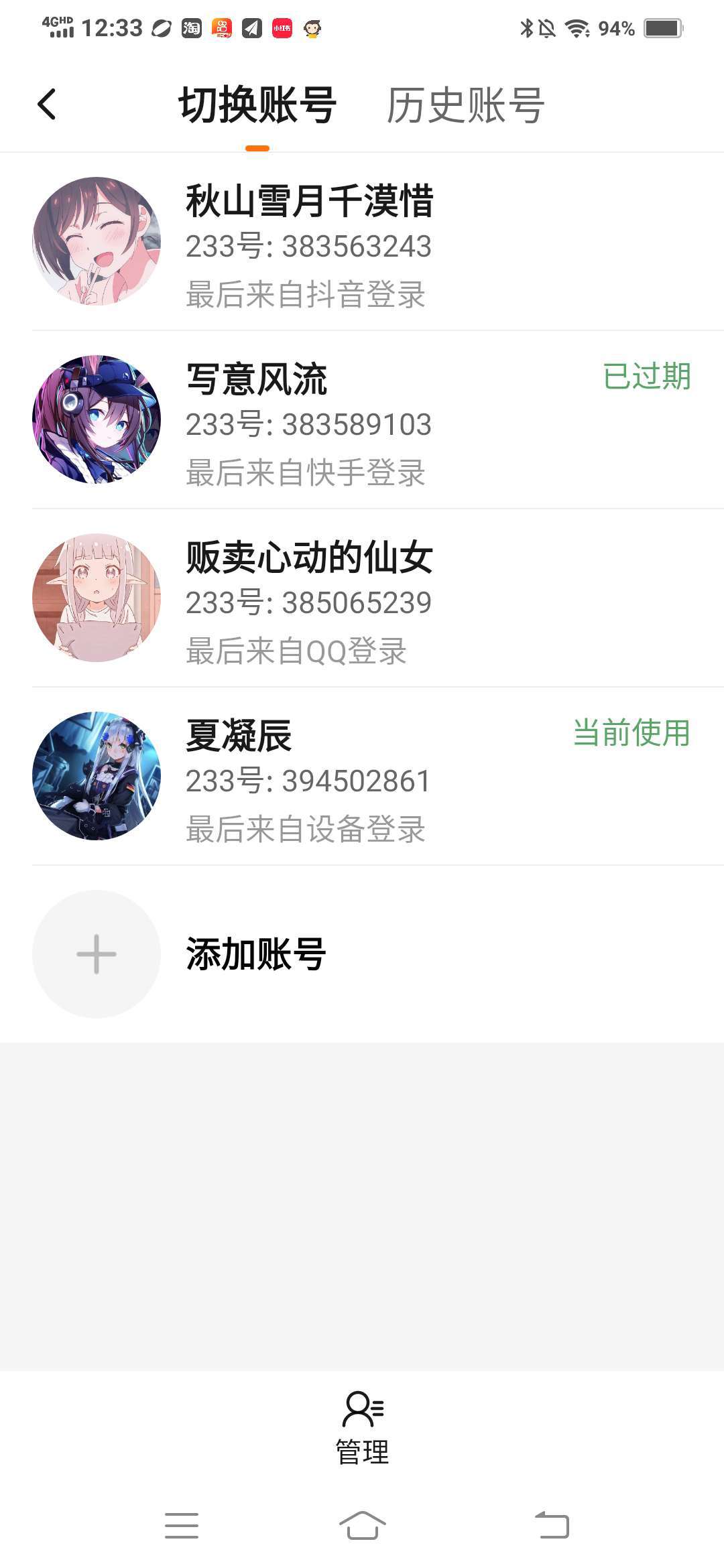Tap 添加账号 to add an account
The image size is (724, 1568).
255,954
